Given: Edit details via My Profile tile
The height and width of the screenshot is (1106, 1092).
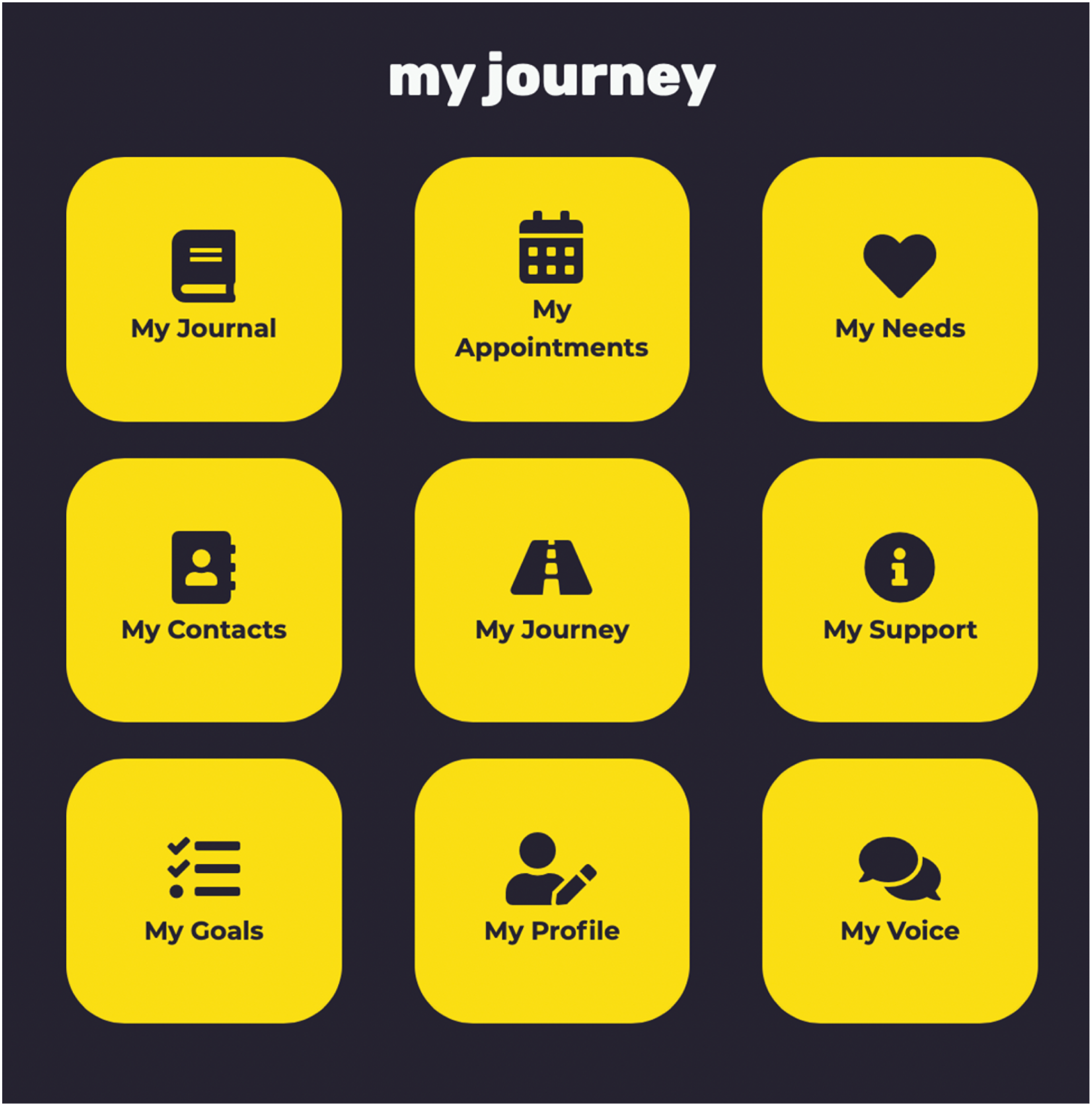Looking at the screenshot, I should (x=552, y=891).
